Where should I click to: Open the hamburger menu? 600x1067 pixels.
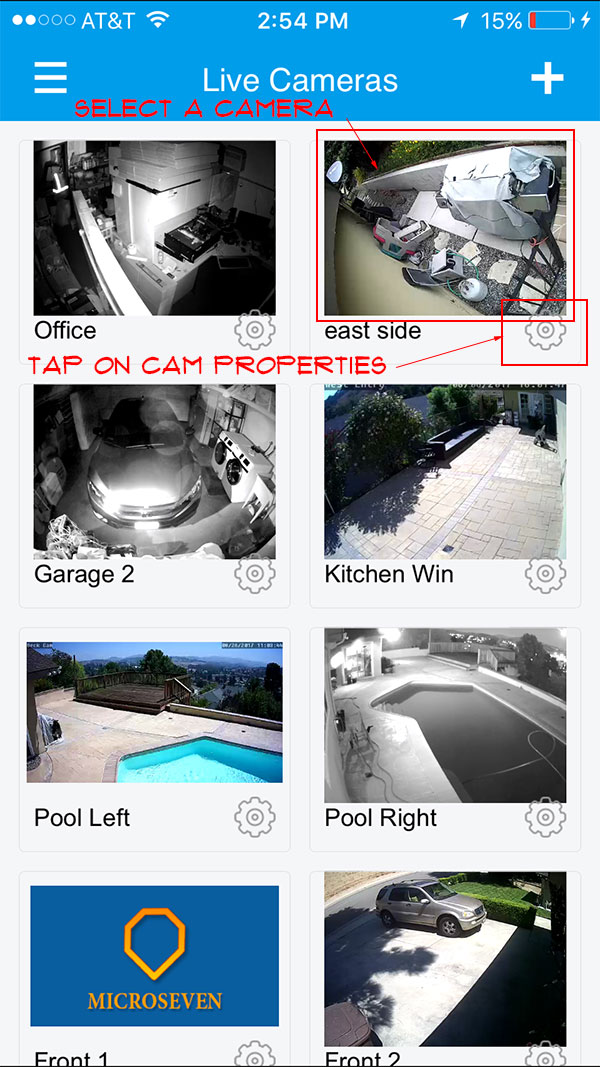(50, 78)
